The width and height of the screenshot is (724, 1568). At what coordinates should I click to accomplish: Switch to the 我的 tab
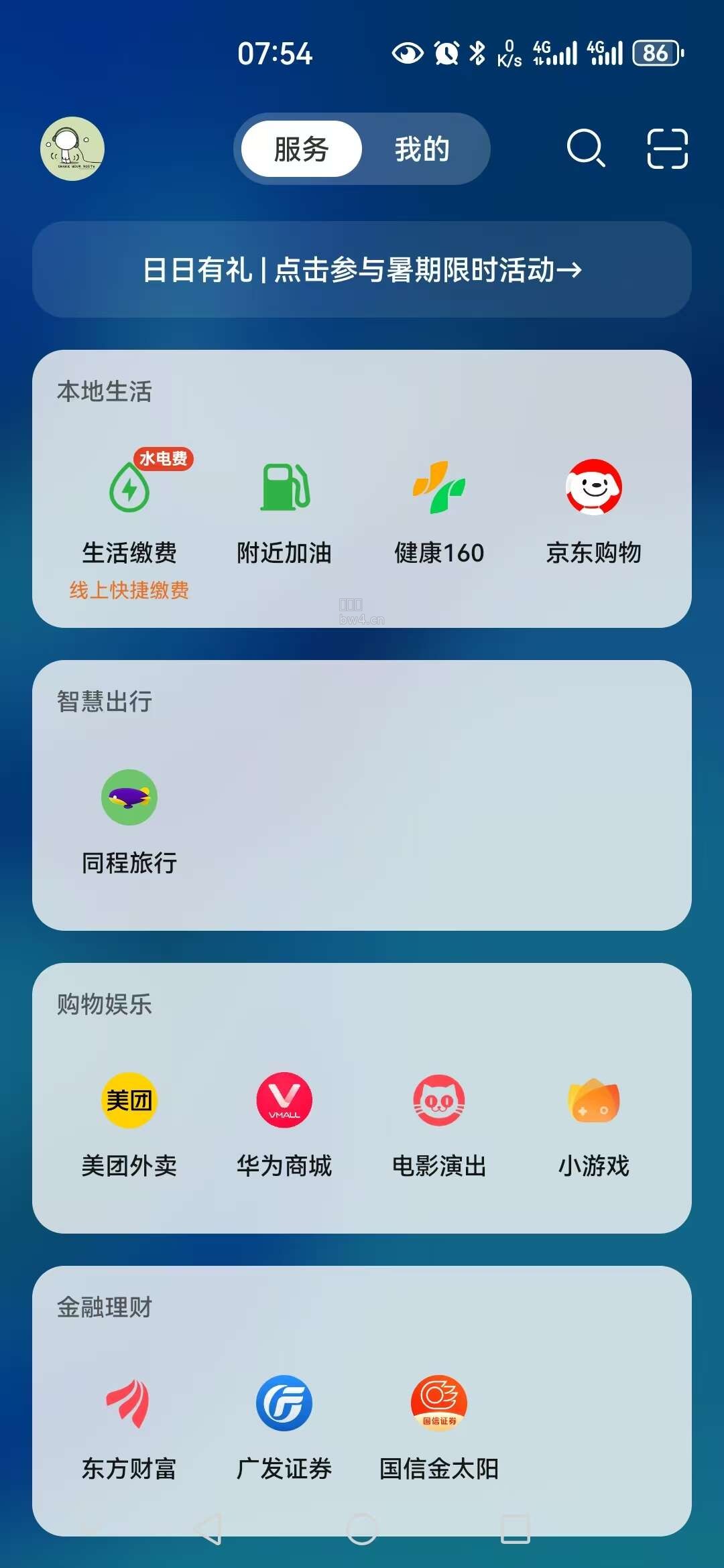[x=422, y=149]
